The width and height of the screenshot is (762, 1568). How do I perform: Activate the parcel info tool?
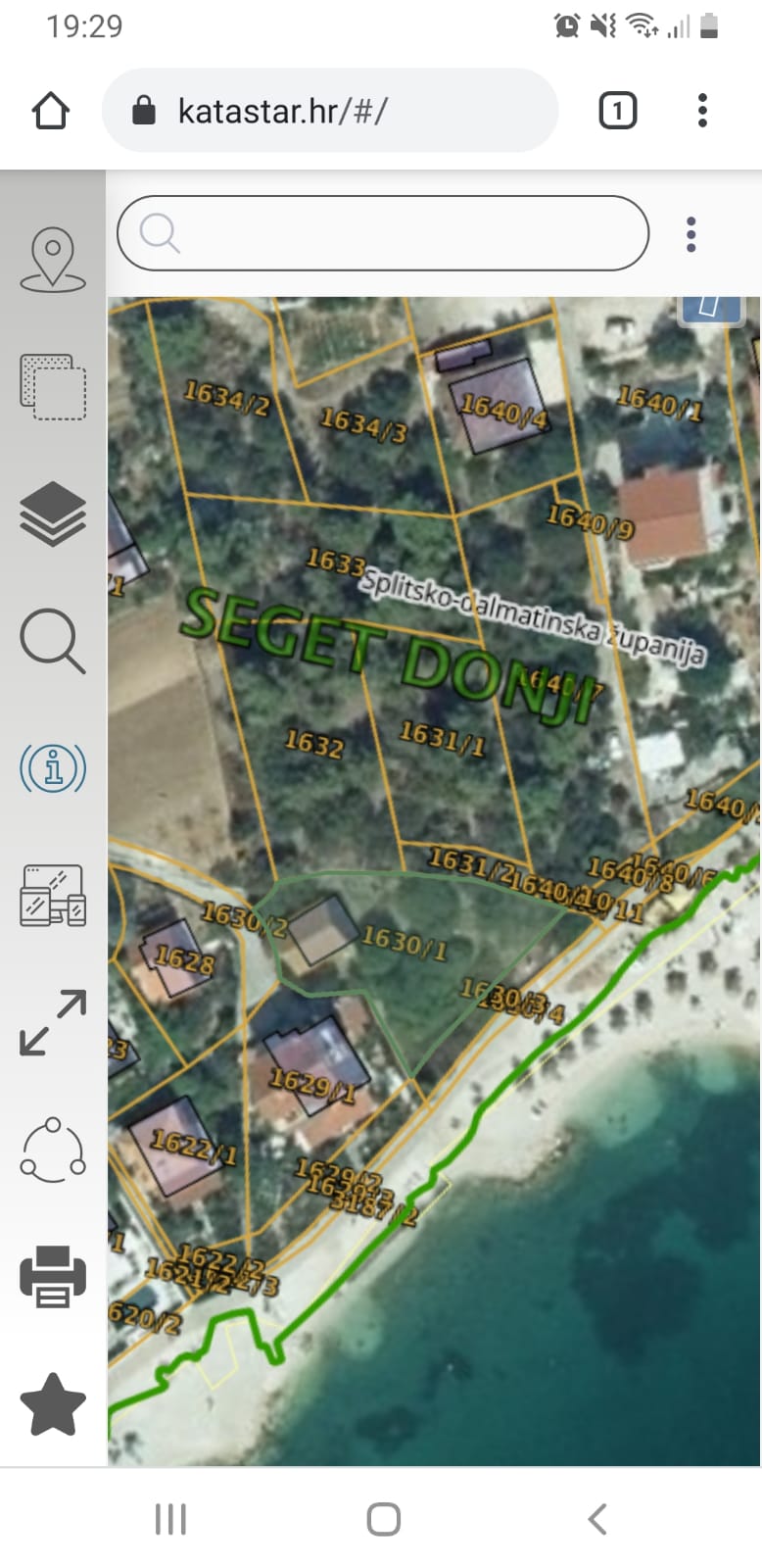pyautogui.click(x=53, y=767)
